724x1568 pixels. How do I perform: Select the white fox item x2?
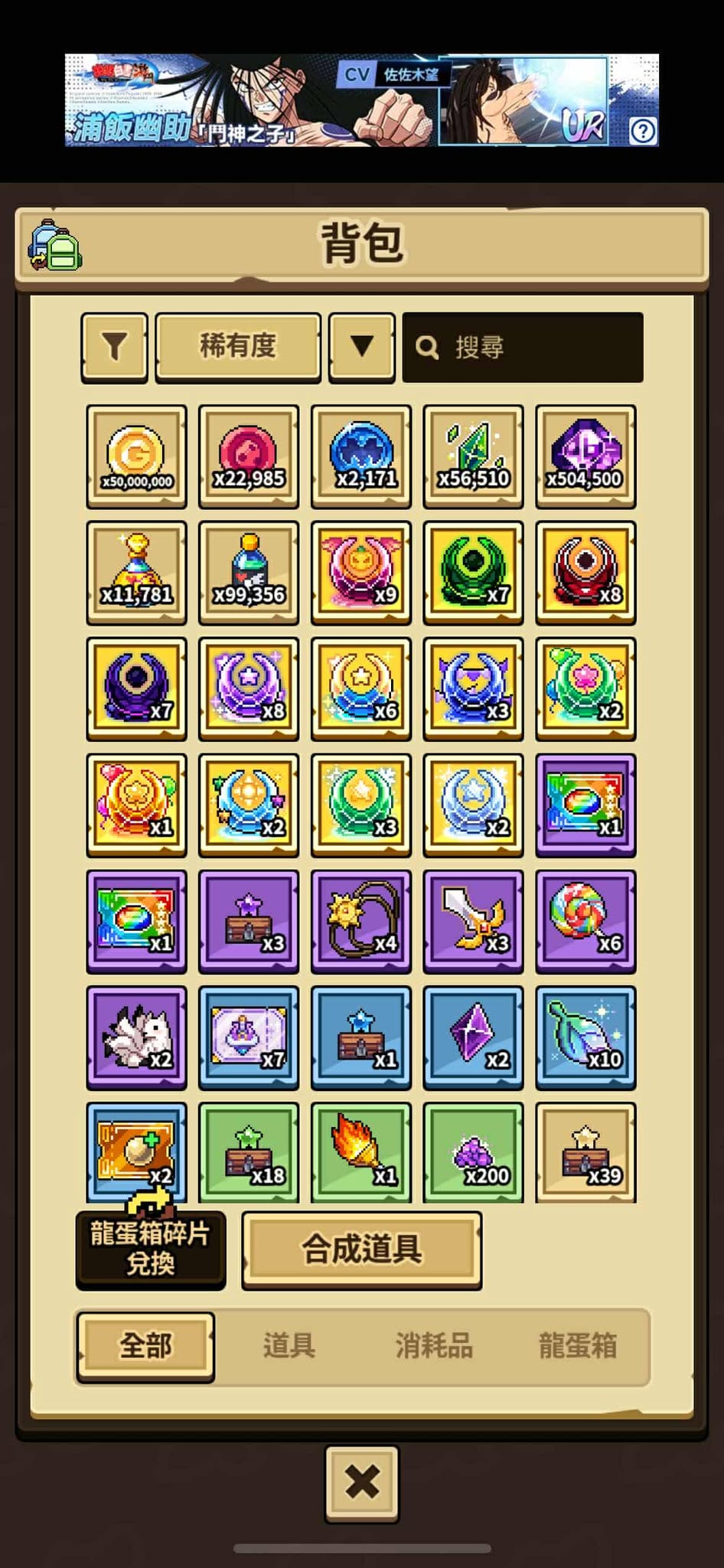coord(136,1037)
